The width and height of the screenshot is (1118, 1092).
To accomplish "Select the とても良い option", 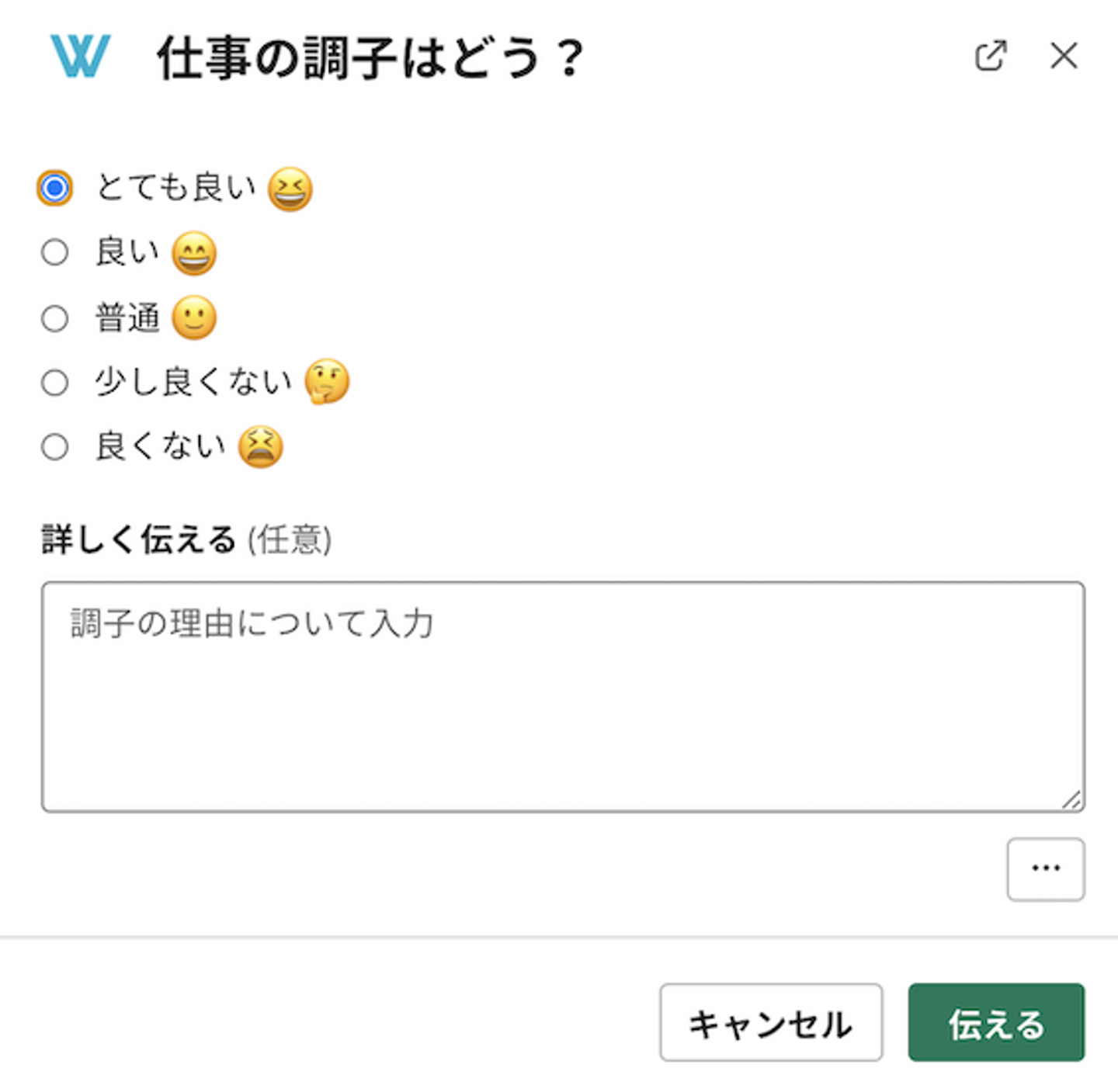I will [x=54, y=189].
